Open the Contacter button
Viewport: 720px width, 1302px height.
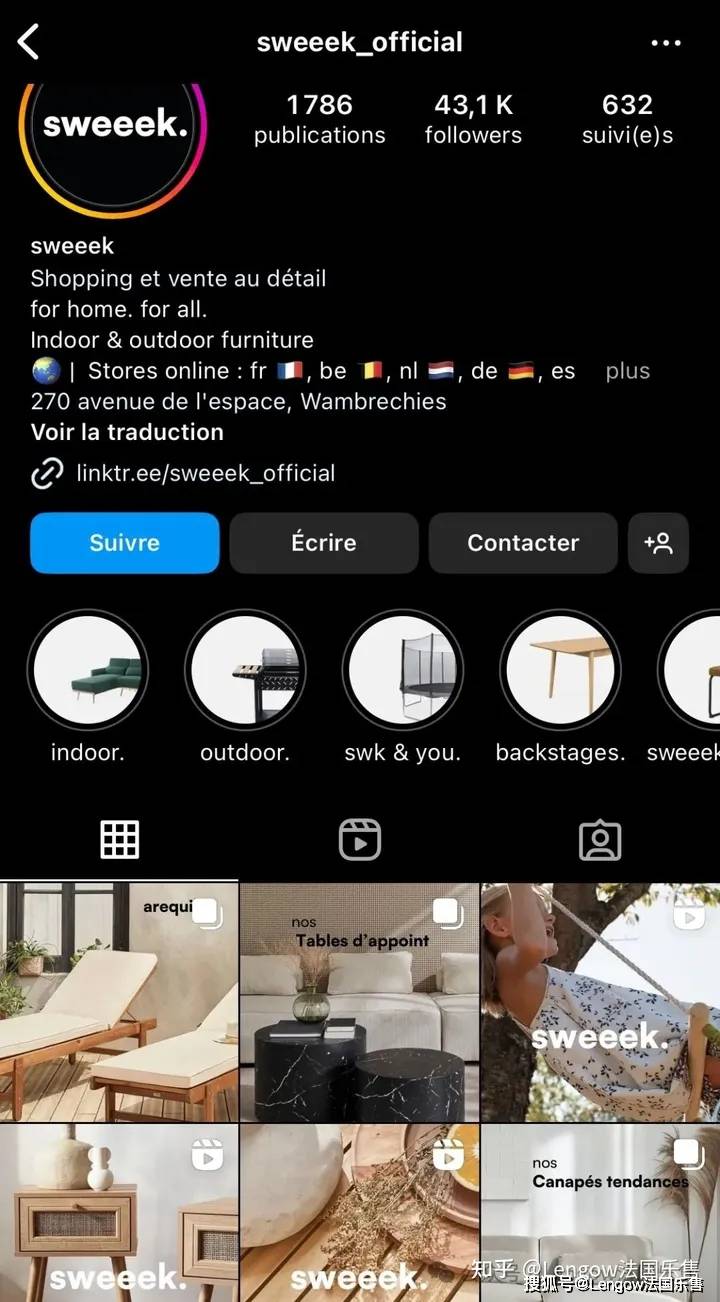(x=523, y=543)
